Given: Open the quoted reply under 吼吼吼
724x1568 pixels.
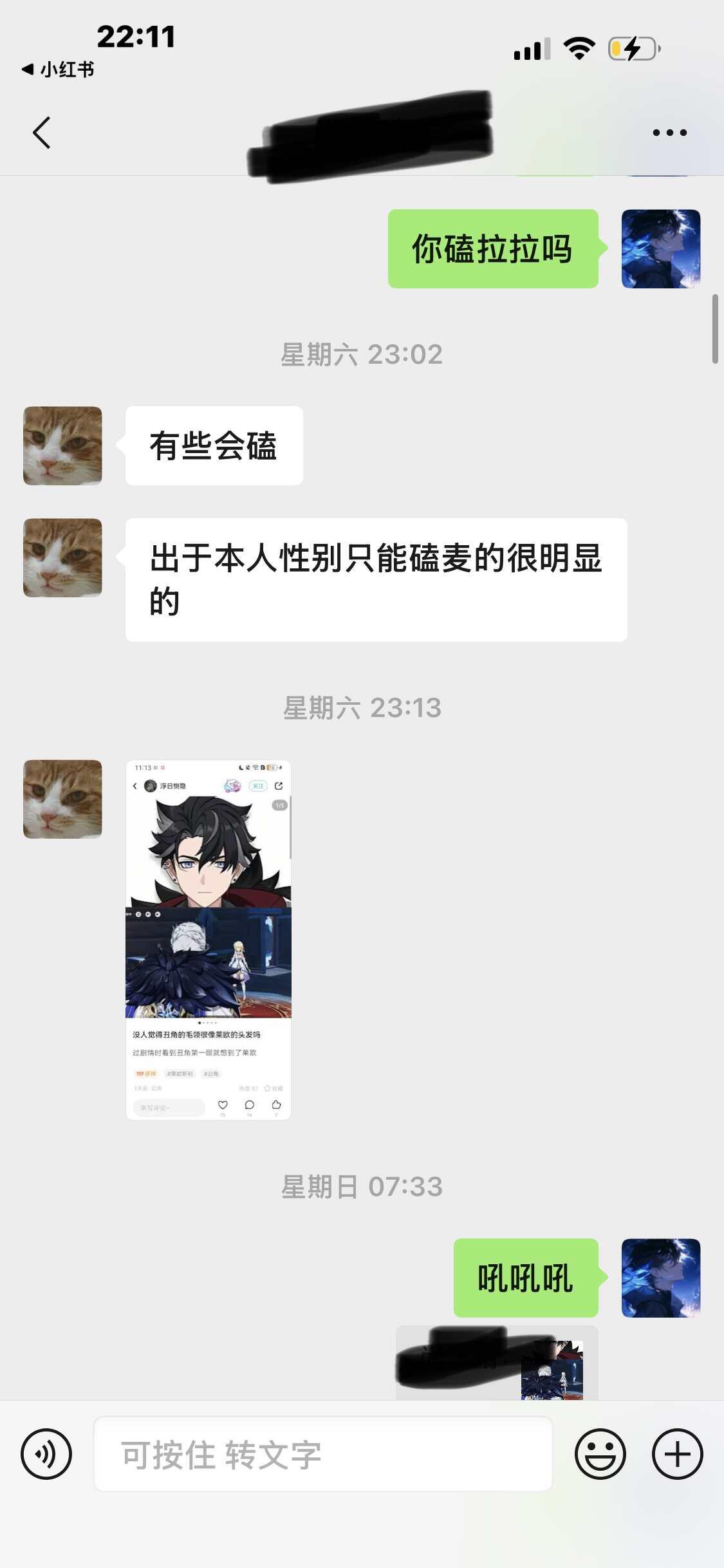Looking at the screenshot, I should 497,1363.
